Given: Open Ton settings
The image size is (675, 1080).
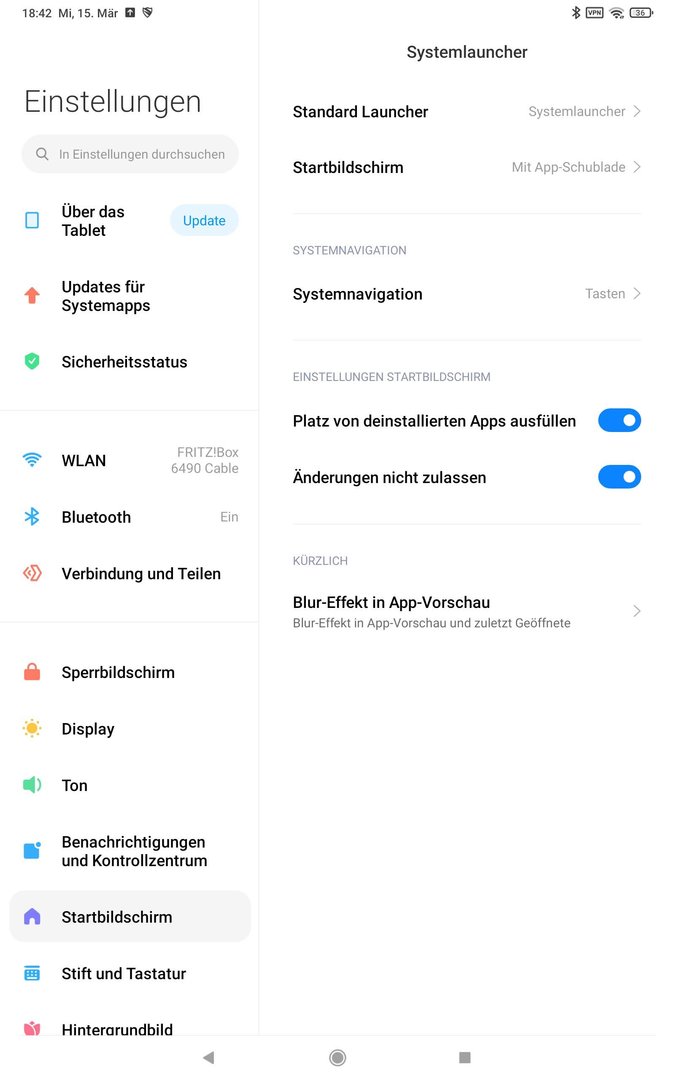Looking at the screenshot, I should click(75, 785).
